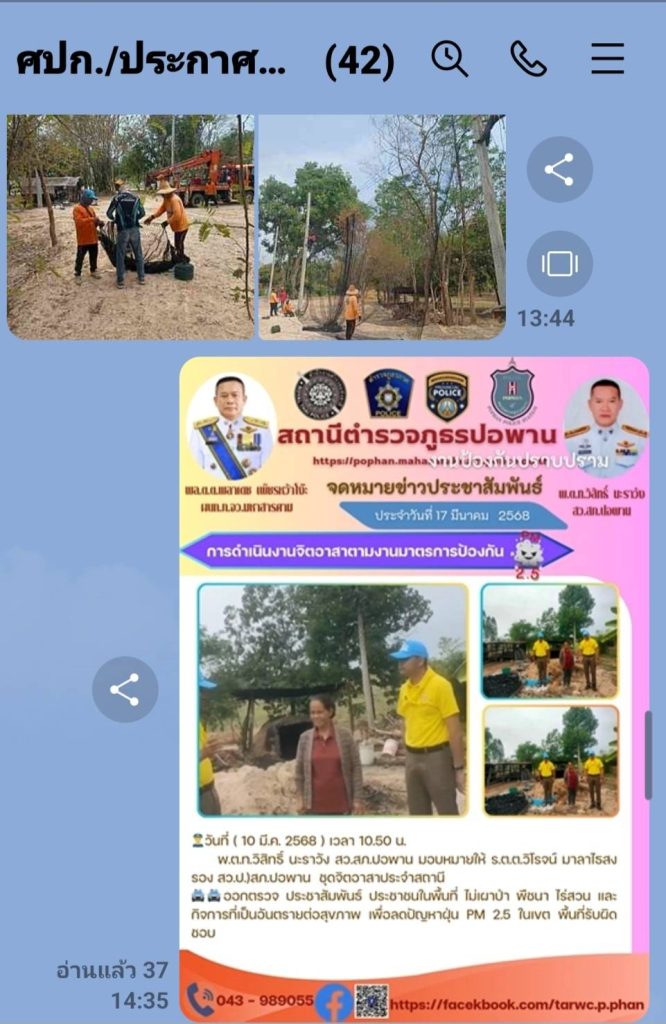The width and height of the screenshot is (666, 1024).
Task: Search within this chat
Action: coord(449,60)
